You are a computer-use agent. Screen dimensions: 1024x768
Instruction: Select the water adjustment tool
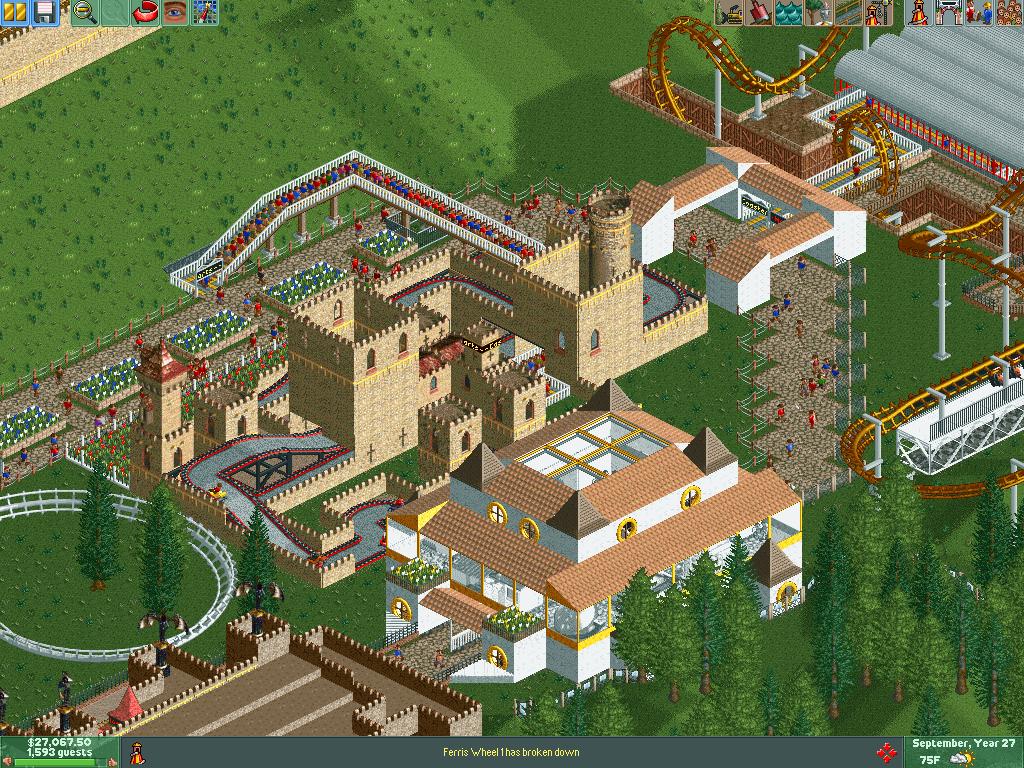[789, 12]
